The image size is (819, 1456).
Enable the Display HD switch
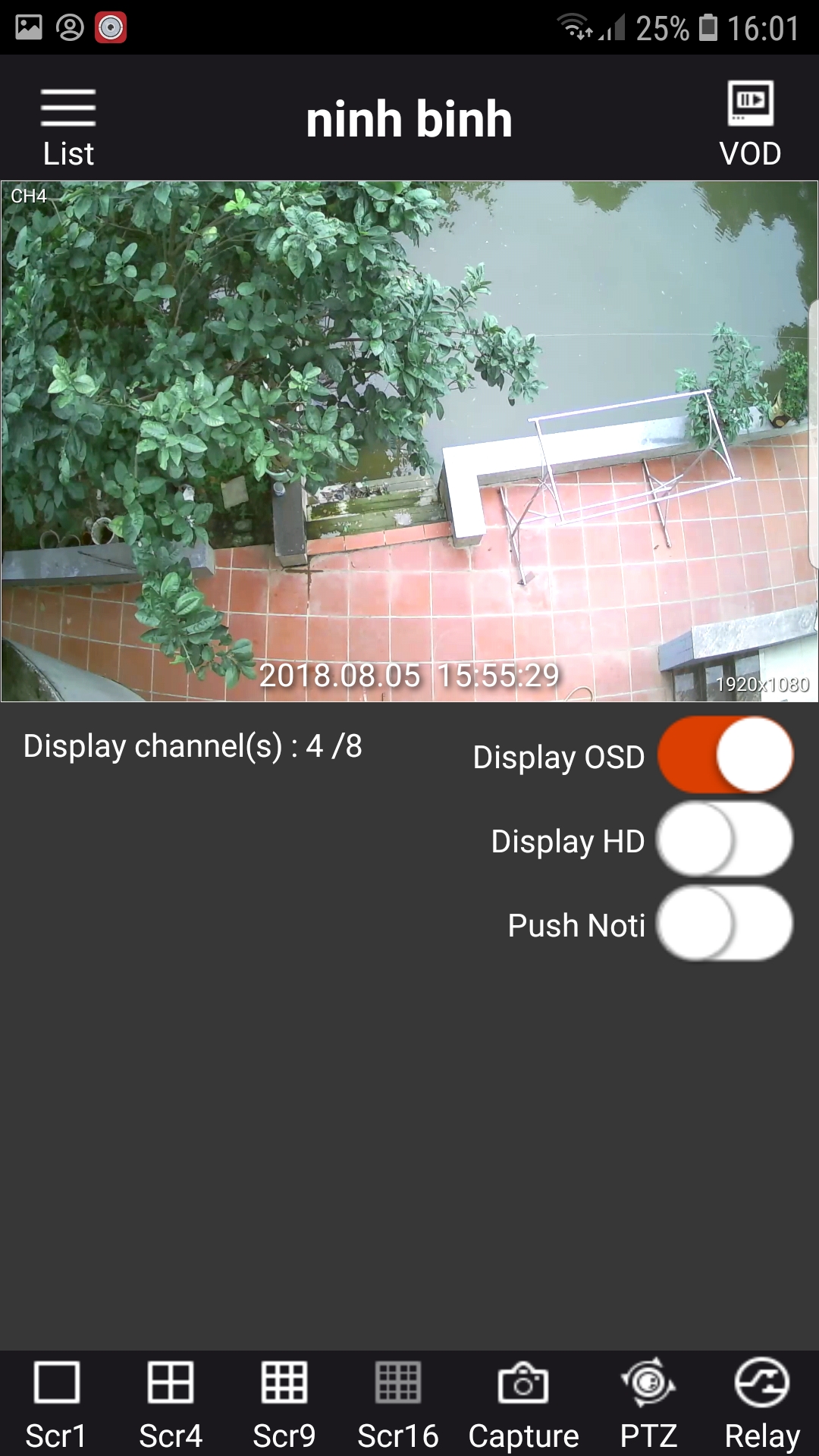[725, 840]
